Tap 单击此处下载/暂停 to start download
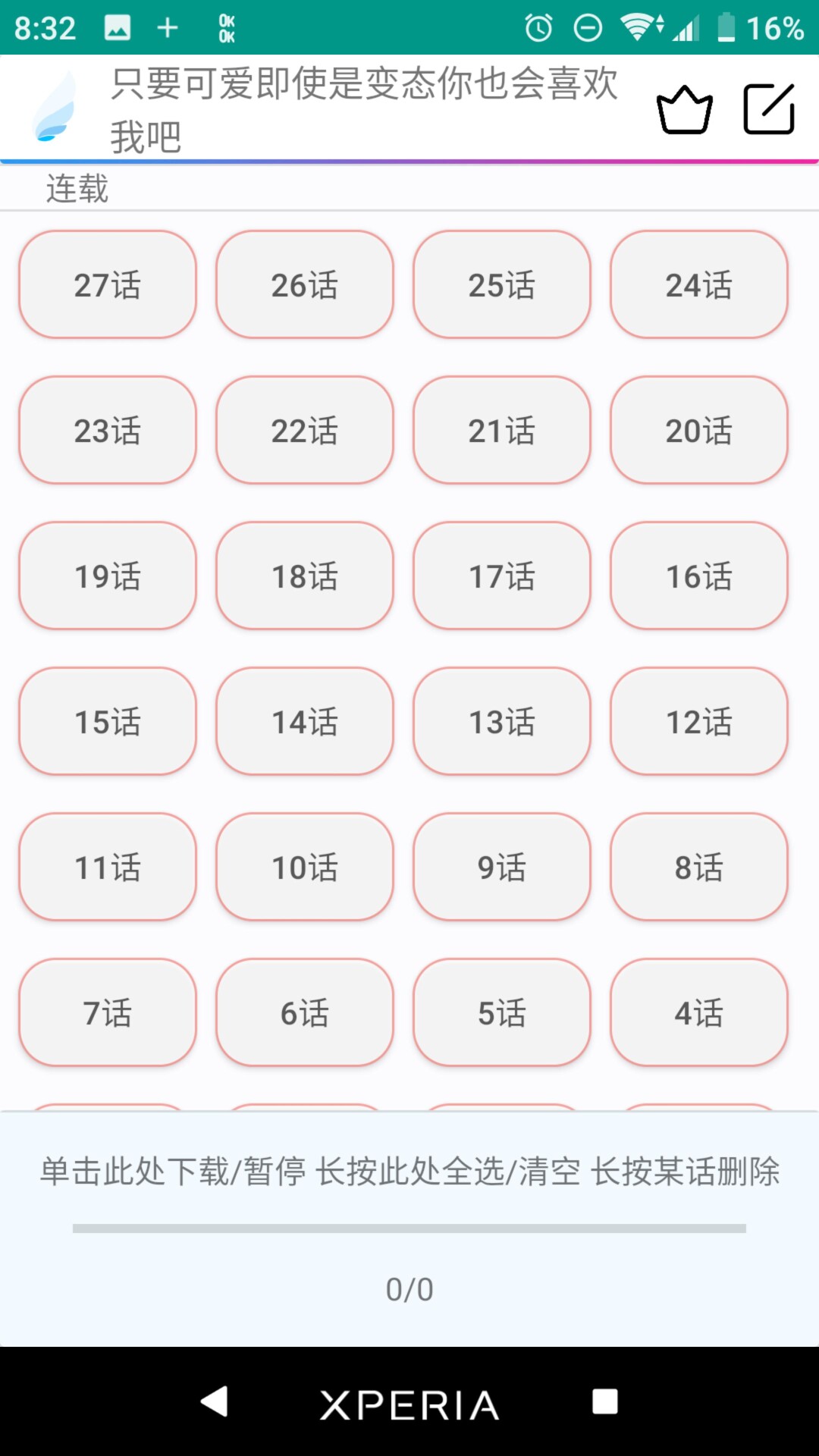 (x=409, y=1172)
